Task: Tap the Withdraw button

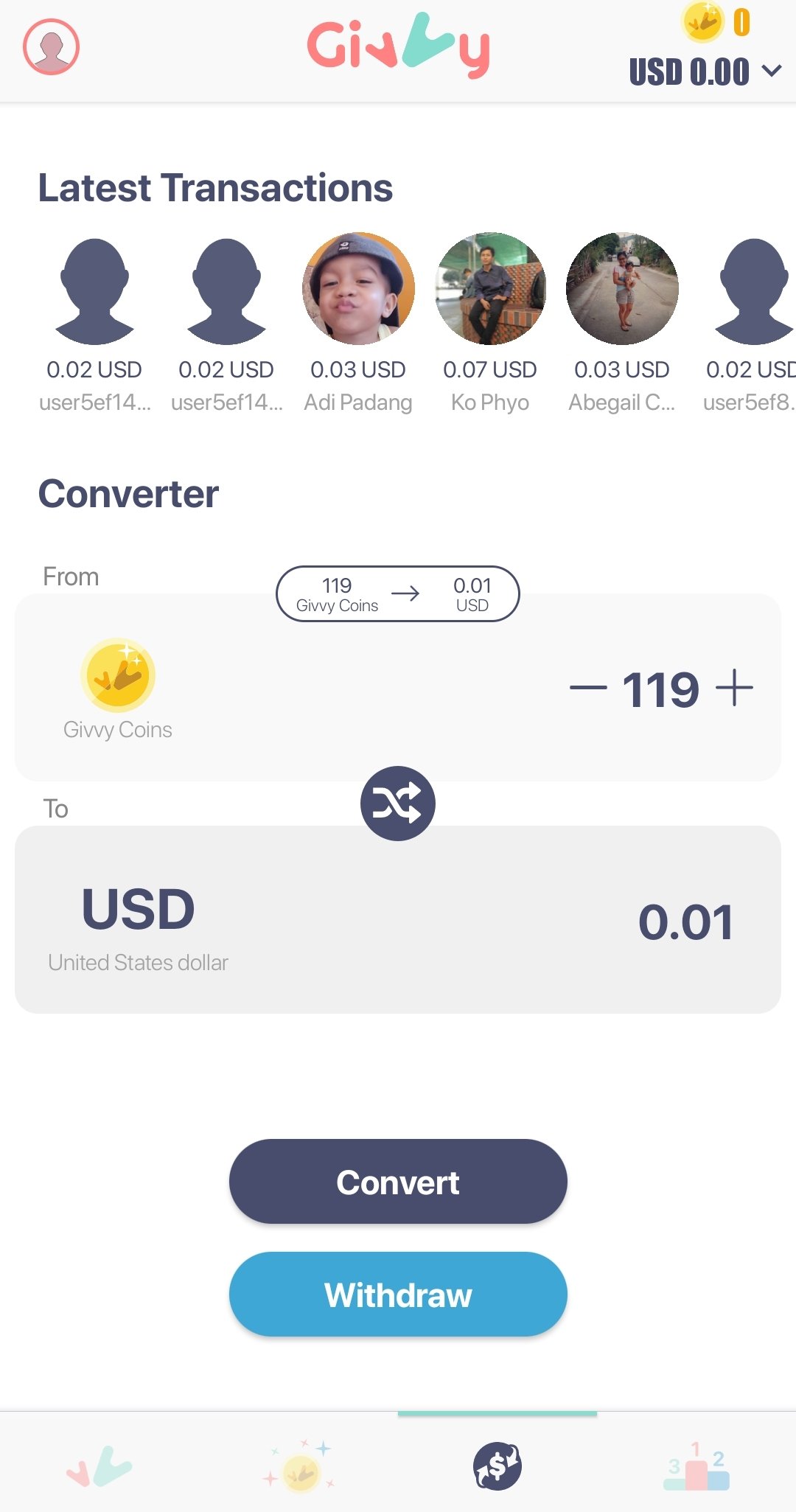Action: click(398, 1295)
